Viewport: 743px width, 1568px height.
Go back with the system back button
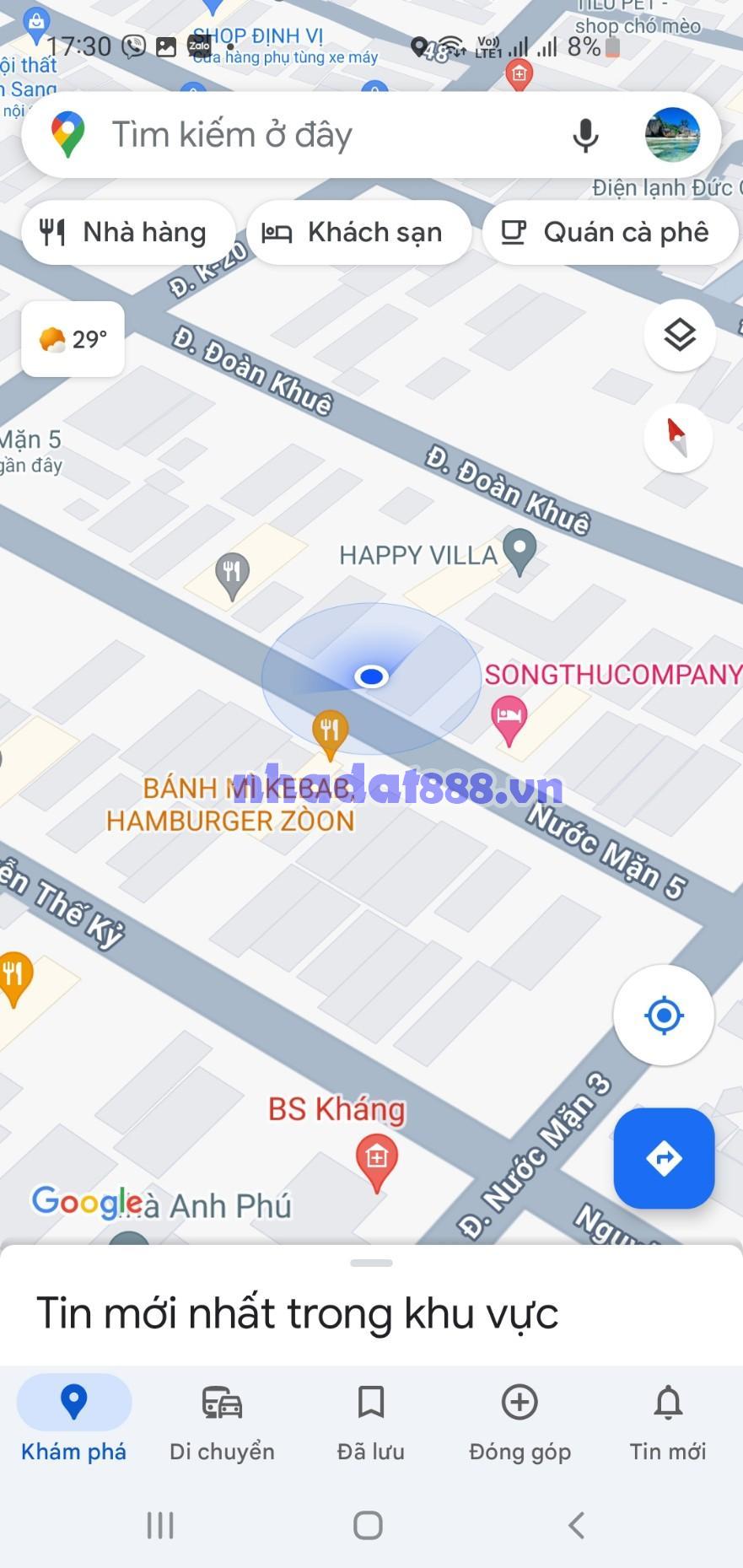point(577,1525)
